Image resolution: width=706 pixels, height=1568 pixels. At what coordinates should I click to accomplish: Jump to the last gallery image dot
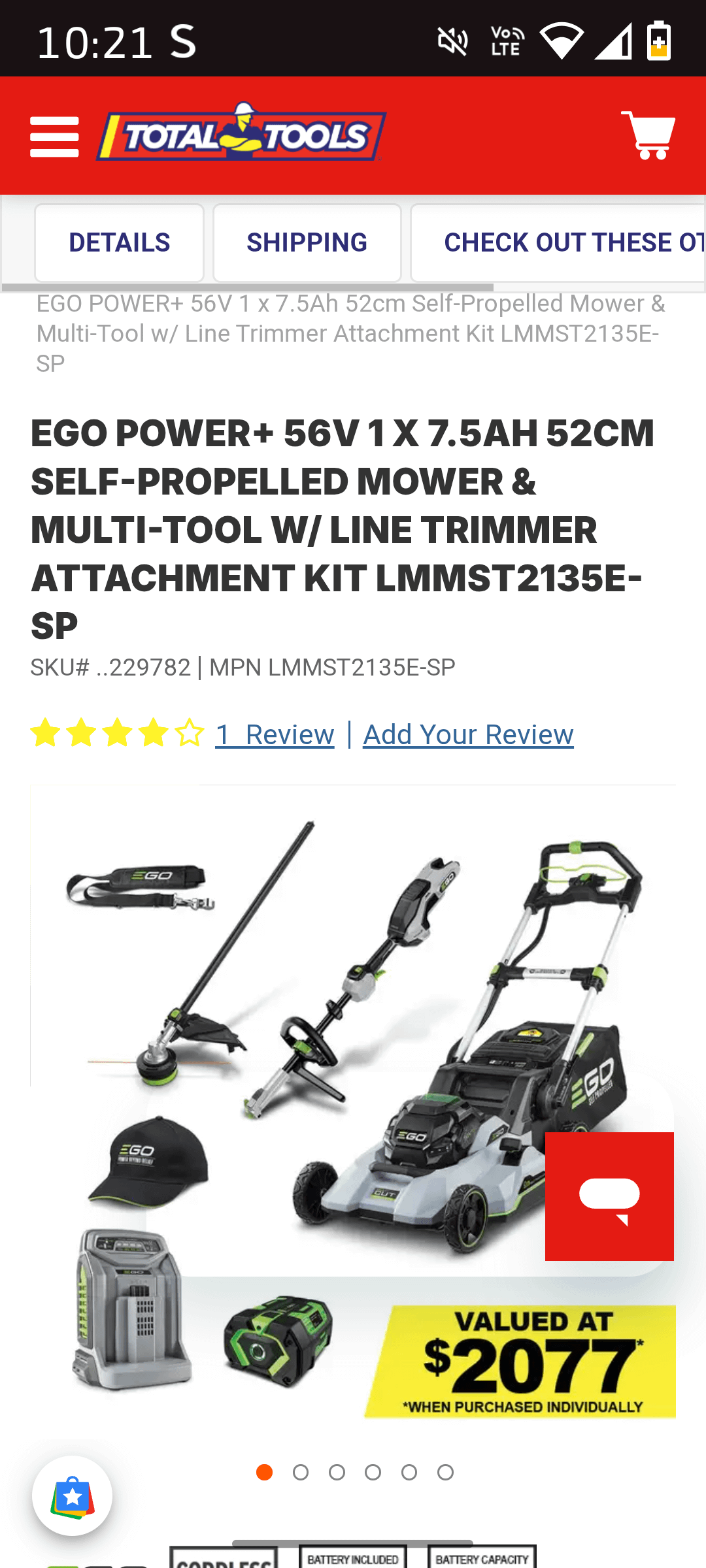tap(445, 1473)
